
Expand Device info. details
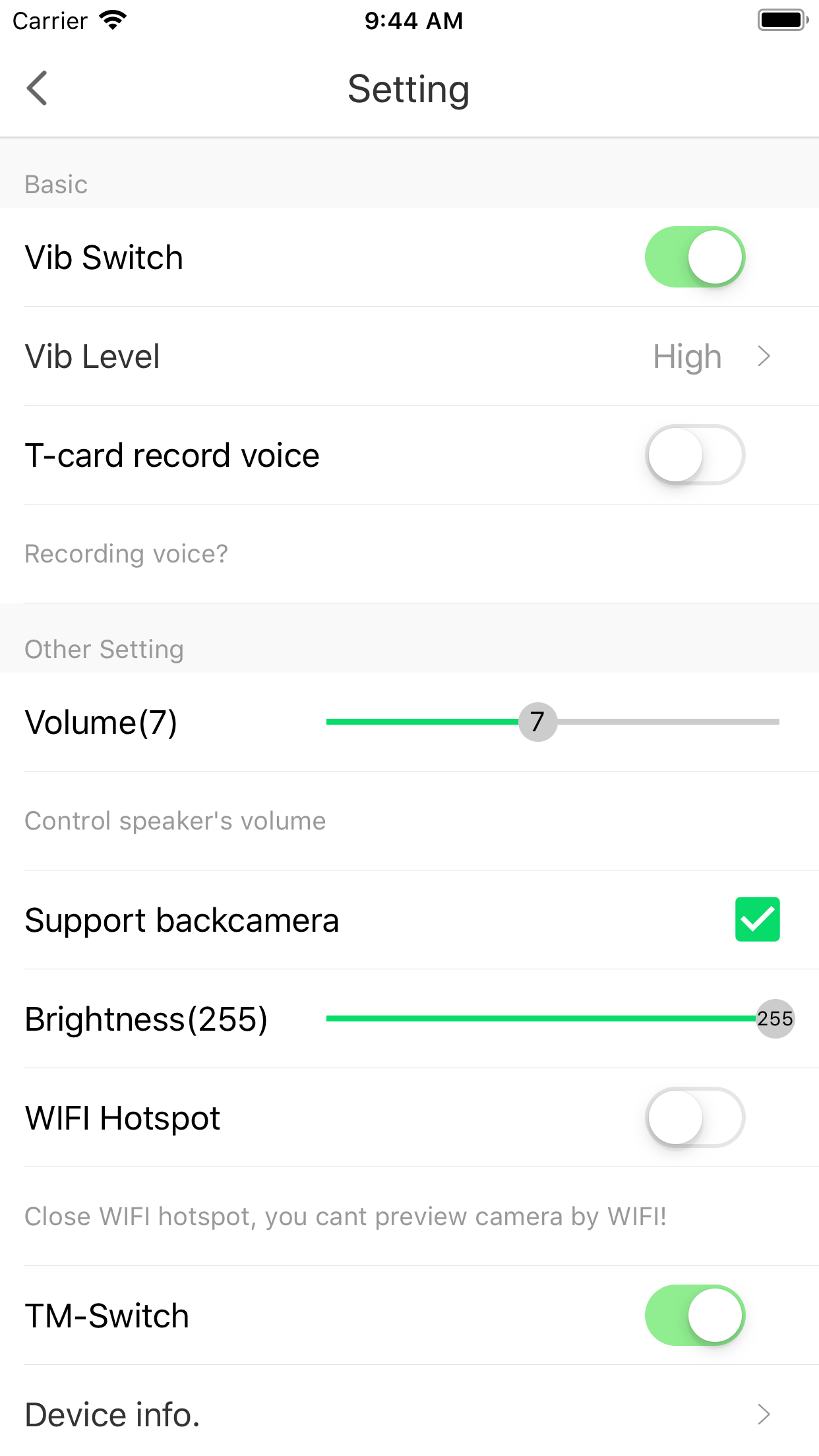pyautogui.click(x=763, y=1414)
